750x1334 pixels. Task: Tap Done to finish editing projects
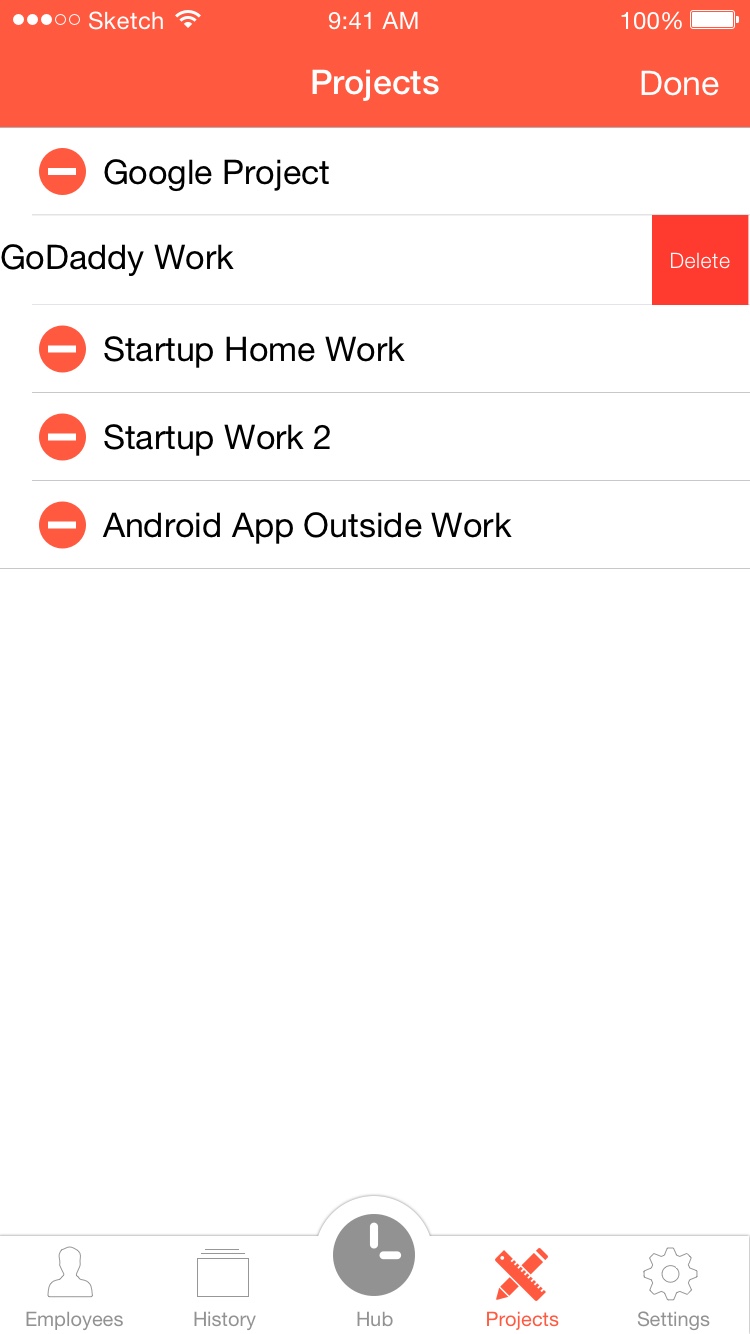click(679, 83)
